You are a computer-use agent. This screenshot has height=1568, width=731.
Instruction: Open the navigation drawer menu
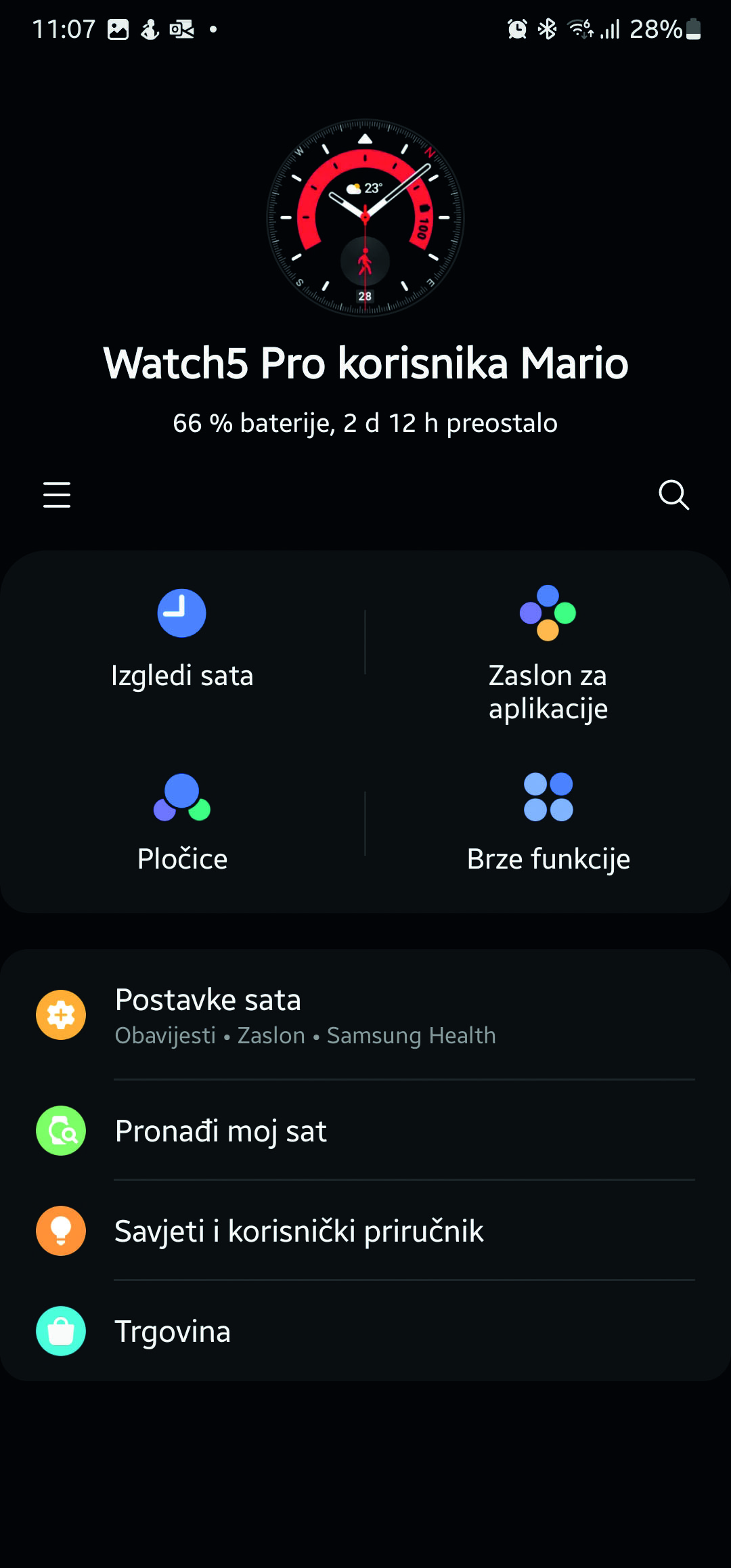(57, 495)
